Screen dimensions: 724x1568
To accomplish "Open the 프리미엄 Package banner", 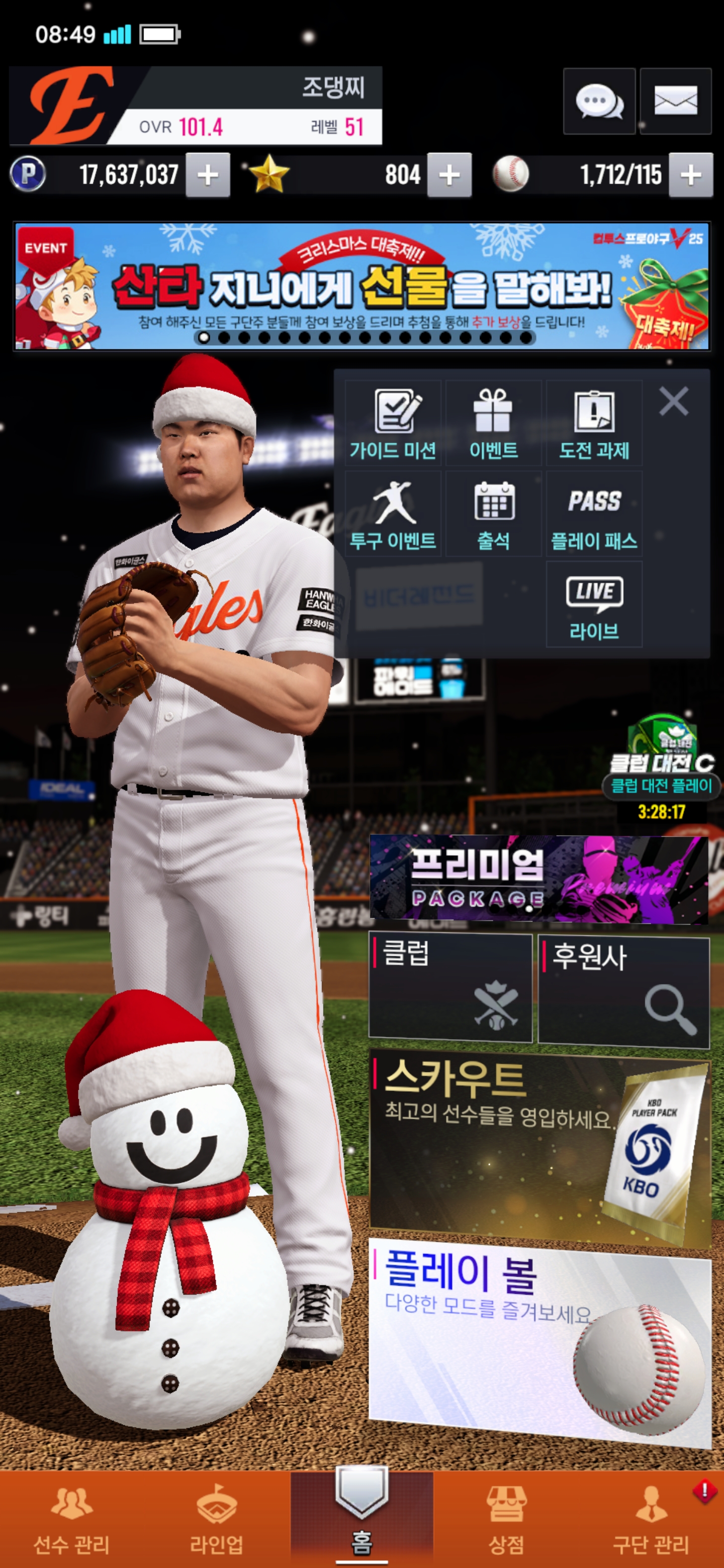I will pyautogui.click(x=538, y=879).
